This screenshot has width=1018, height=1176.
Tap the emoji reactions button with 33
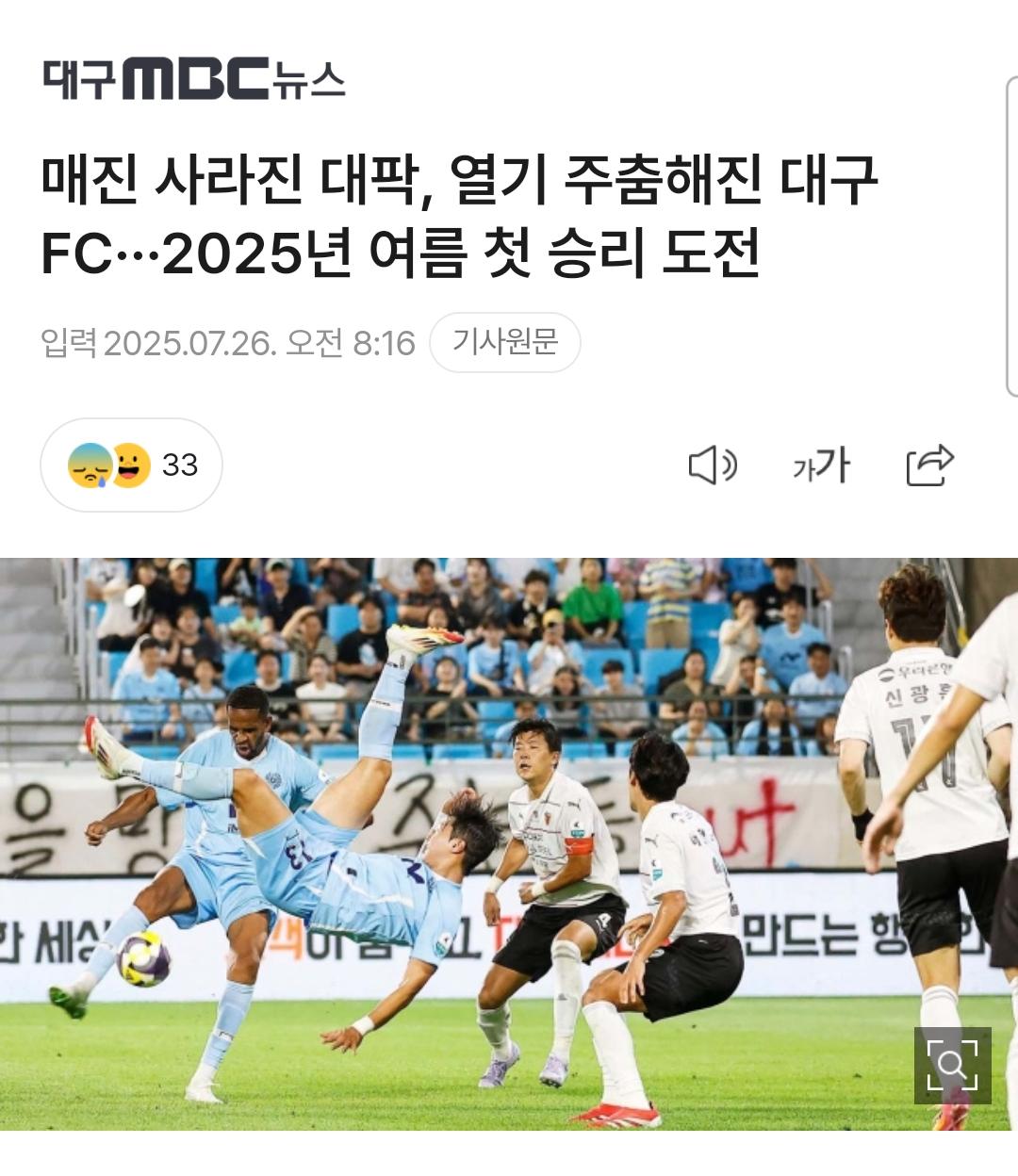[131, 465]
